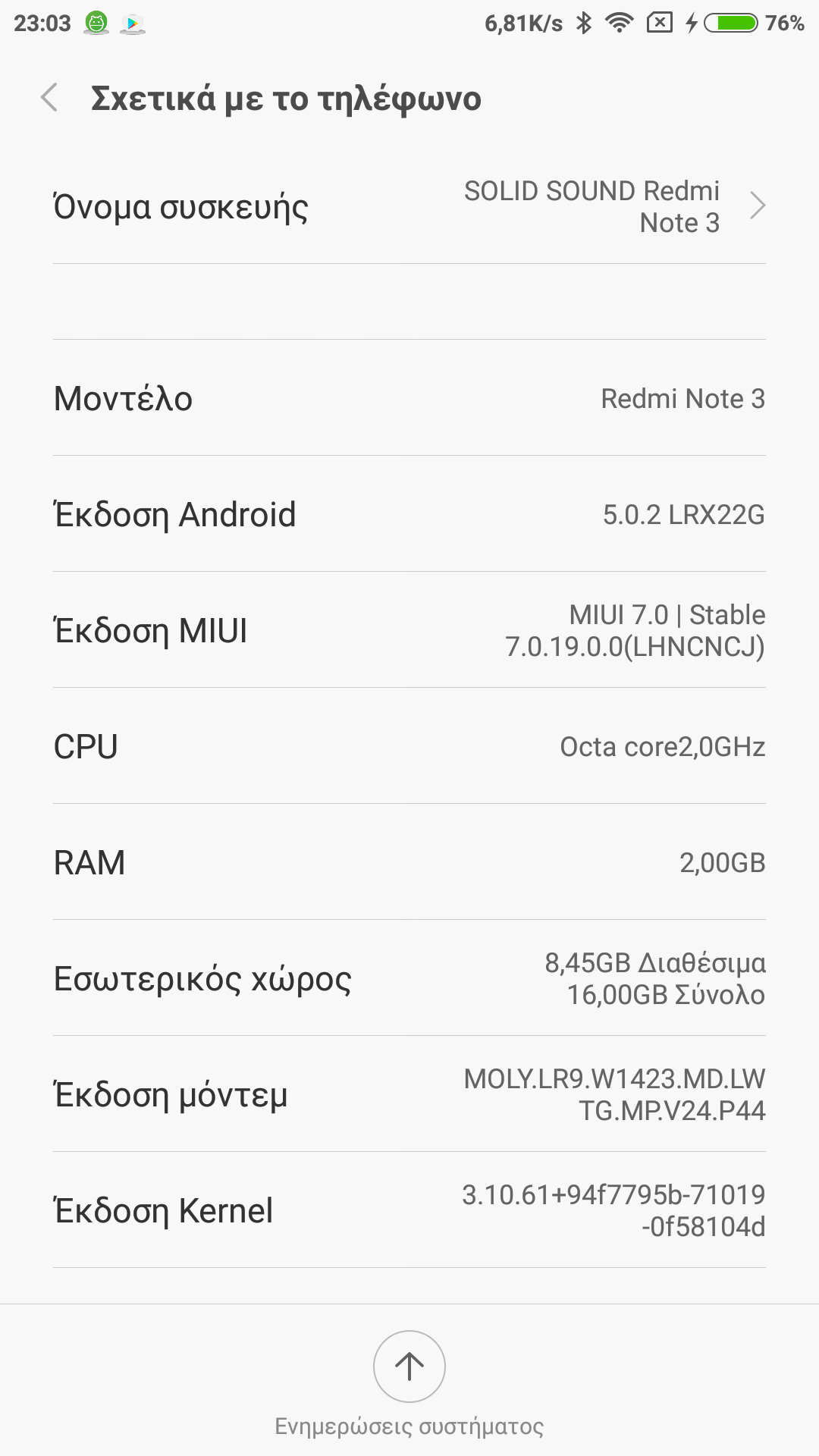Tap the Έκδοση MIUI row
The image size is (819, 1456).
409,630
